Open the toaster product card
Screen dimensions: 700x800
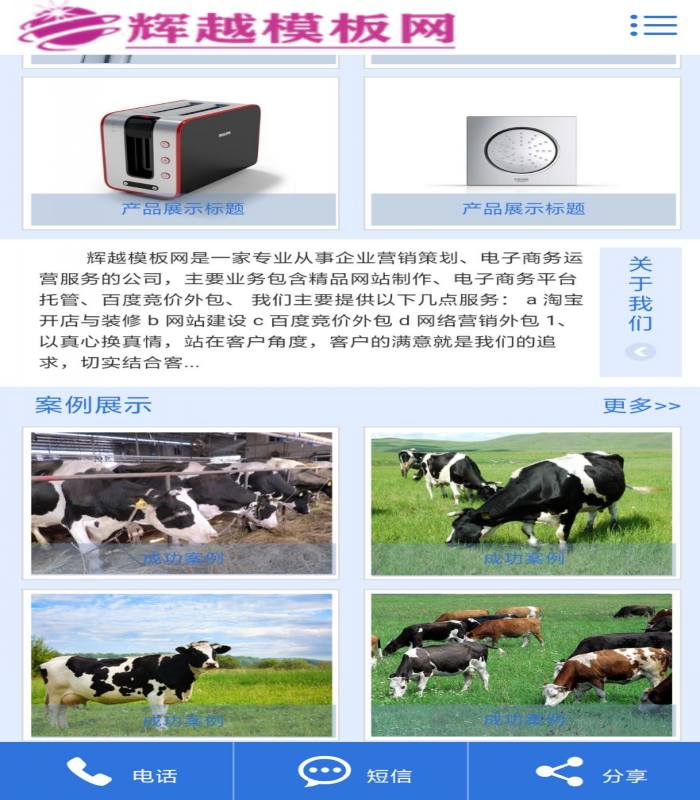click(181, 152)
